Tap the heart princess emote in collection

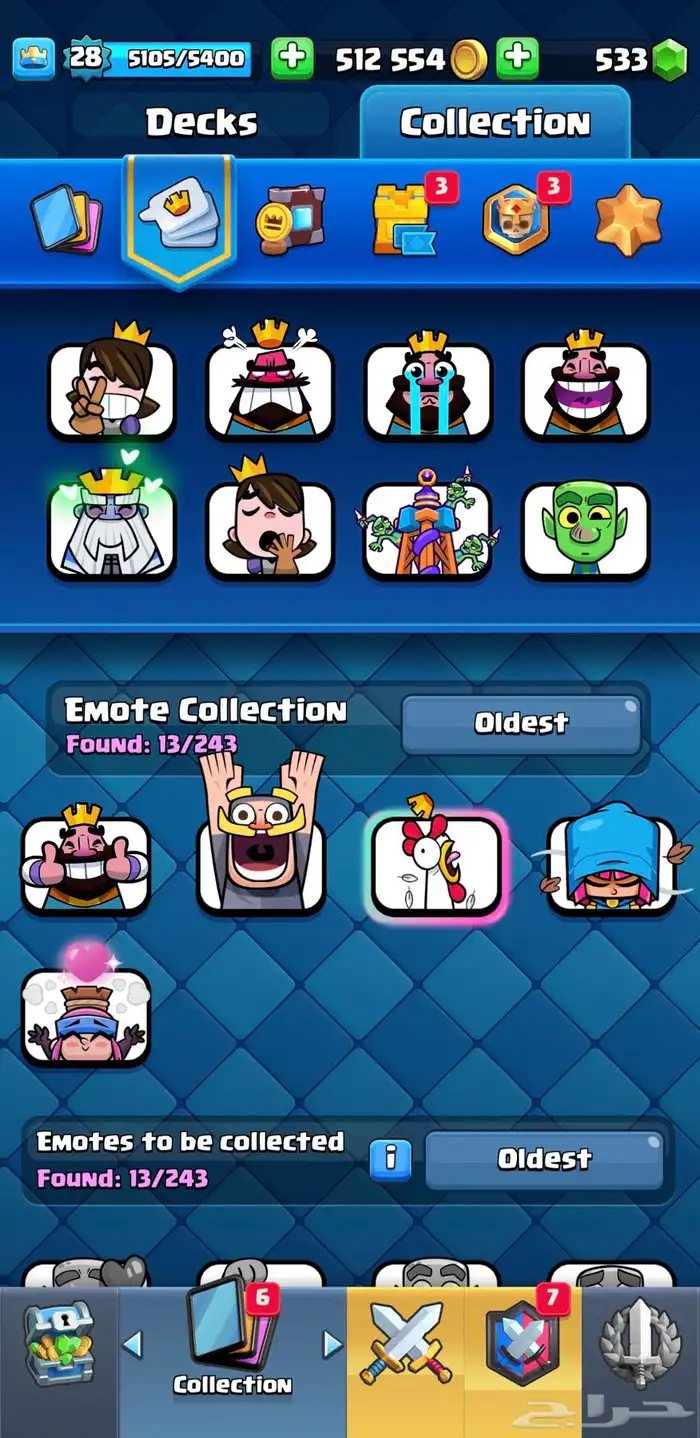tap(86, 1015)
